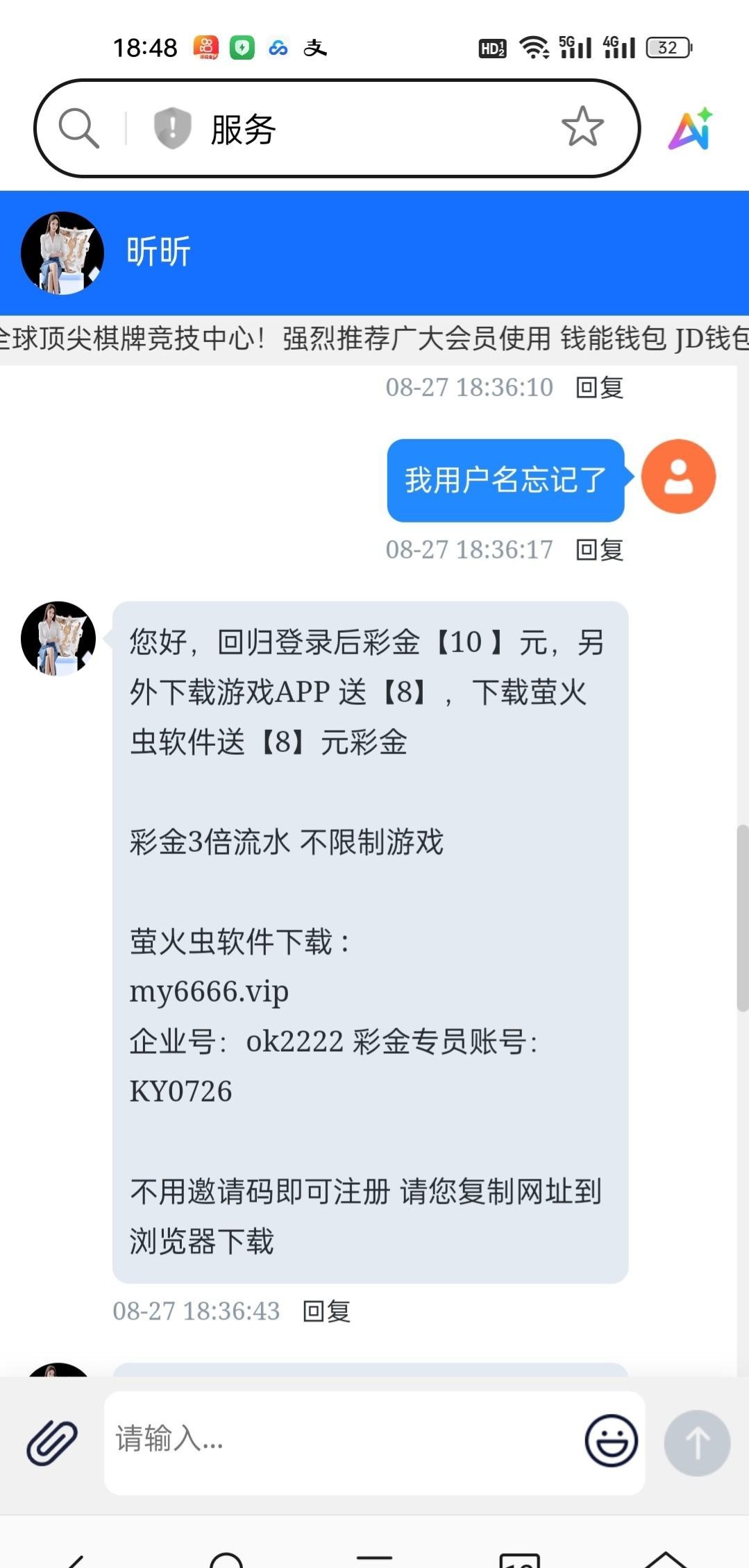Viewport: 749px width, 1568px height.
Task: Open the emoji picker
Action: [x=611, y=1440]
